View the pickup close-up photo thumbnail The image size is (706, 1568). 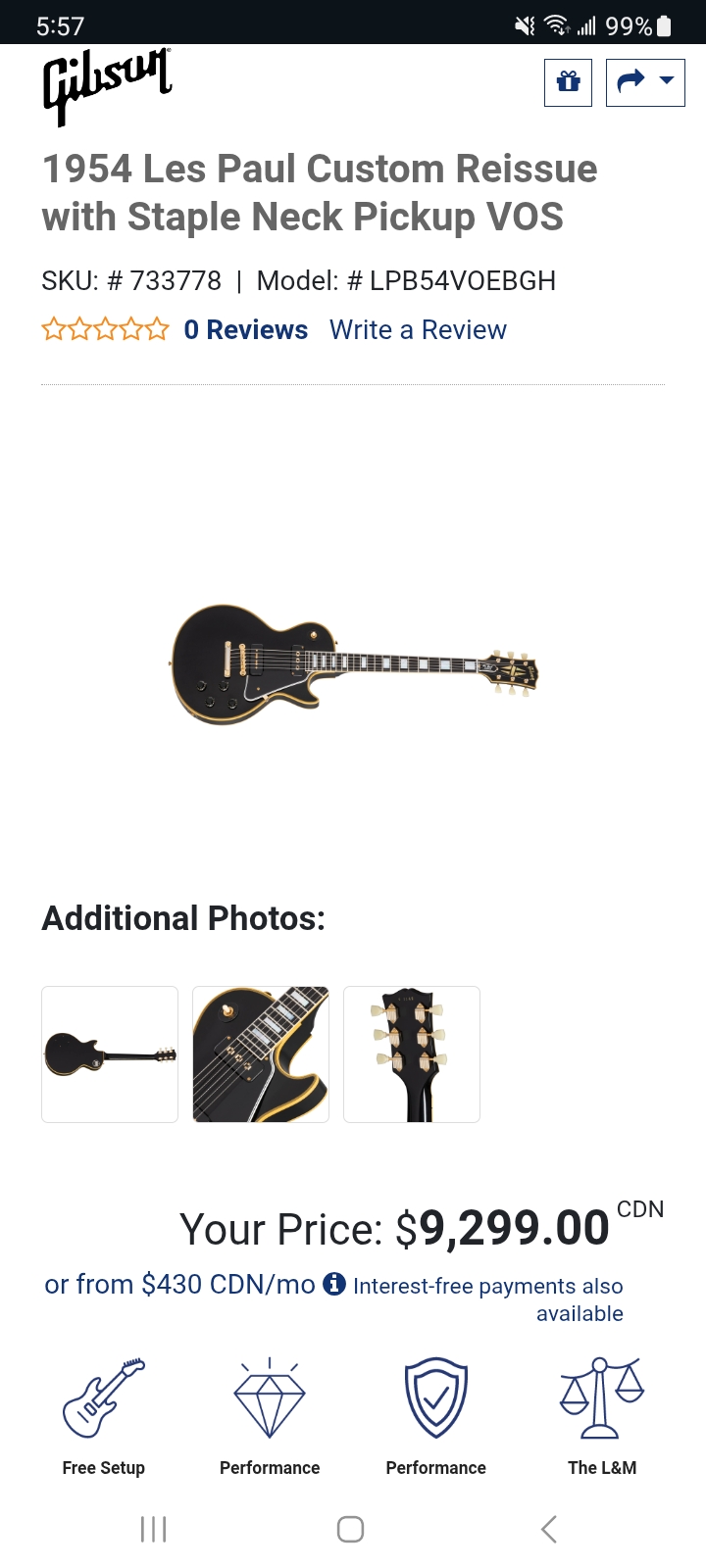coord(261,1054)
